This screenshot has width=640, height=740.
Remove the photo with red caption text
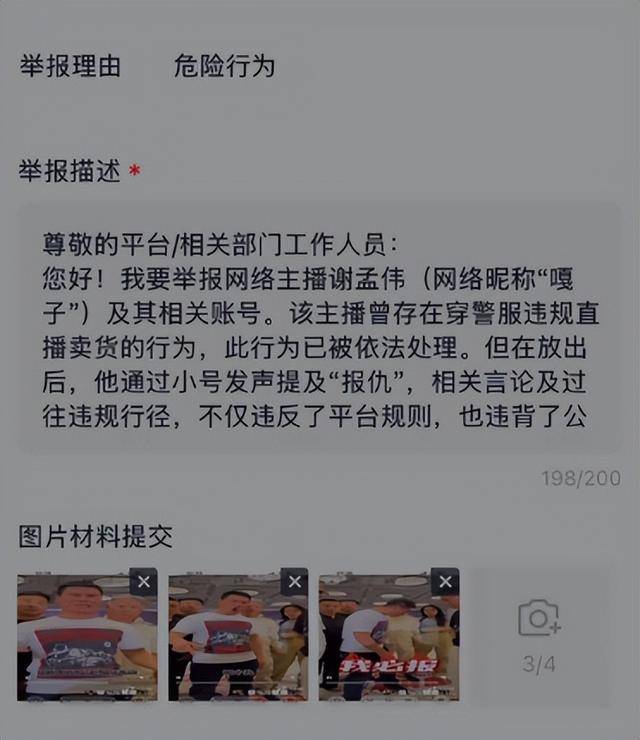[x=445, y=582]
